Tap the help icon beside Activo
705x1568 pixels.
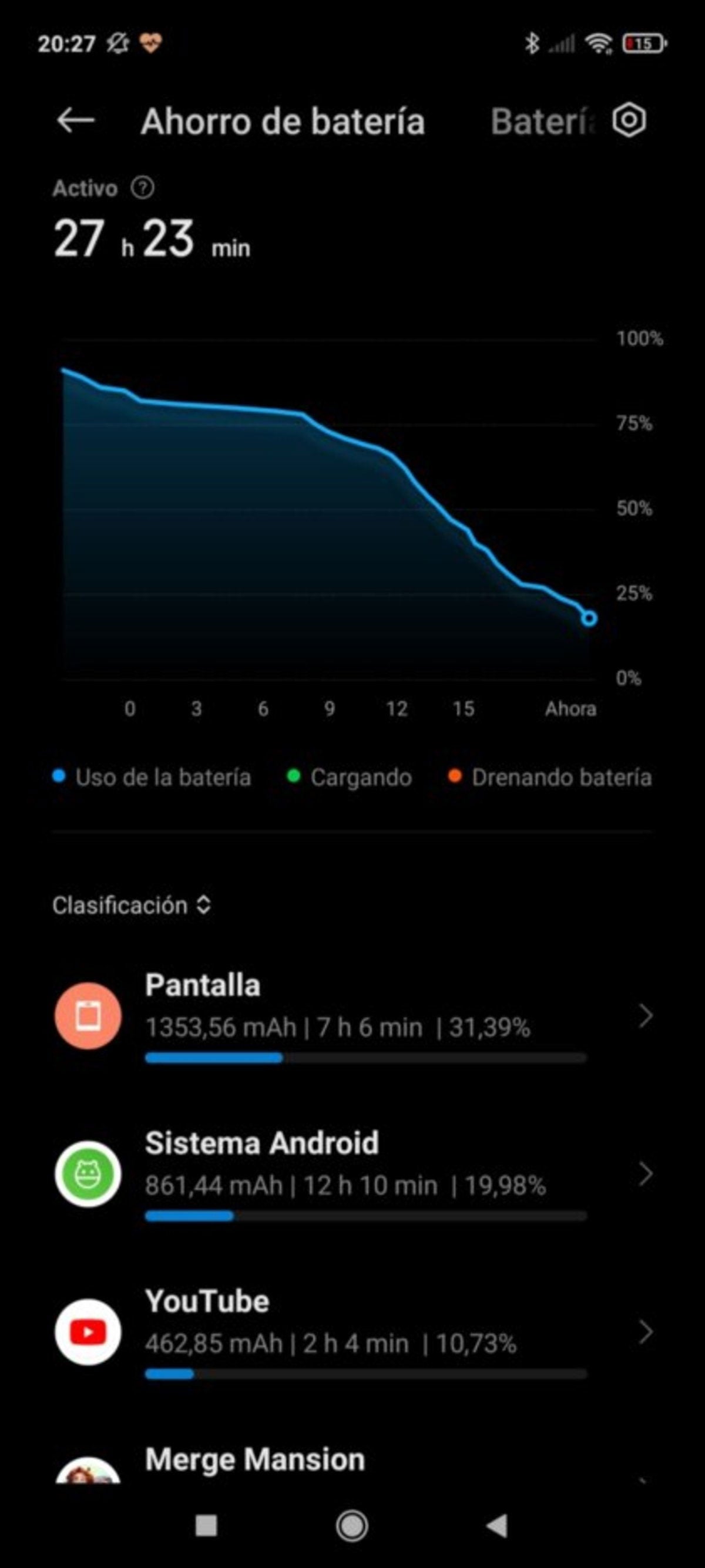143,188
